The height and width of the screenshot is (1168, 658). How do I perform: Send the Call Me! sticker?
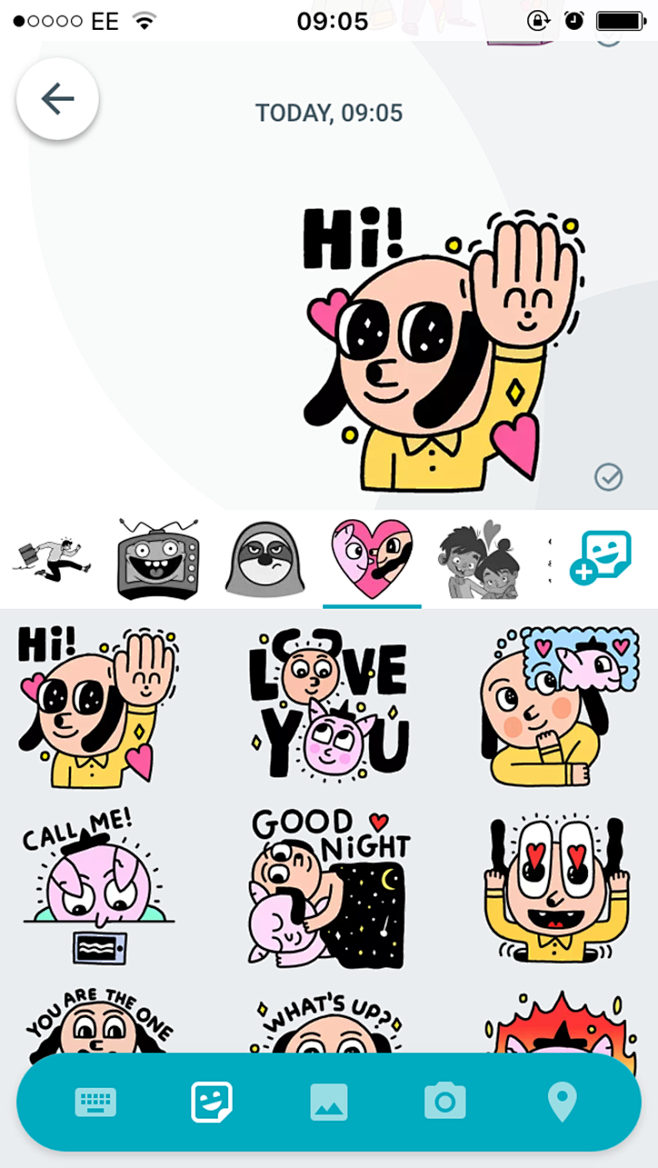tap(98, 887)
